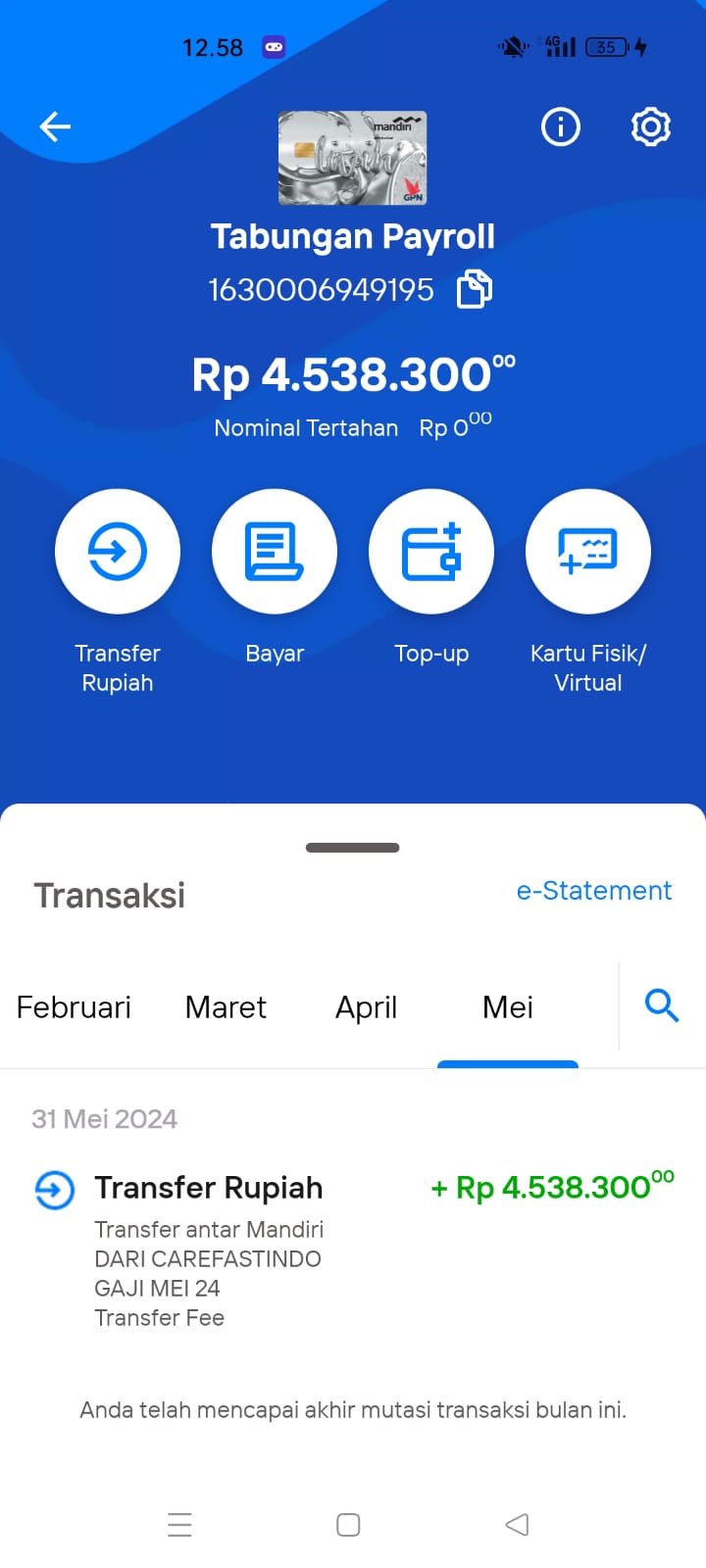Copy the account number 1630006949195

pyautogui.click(x=475, y=289)
